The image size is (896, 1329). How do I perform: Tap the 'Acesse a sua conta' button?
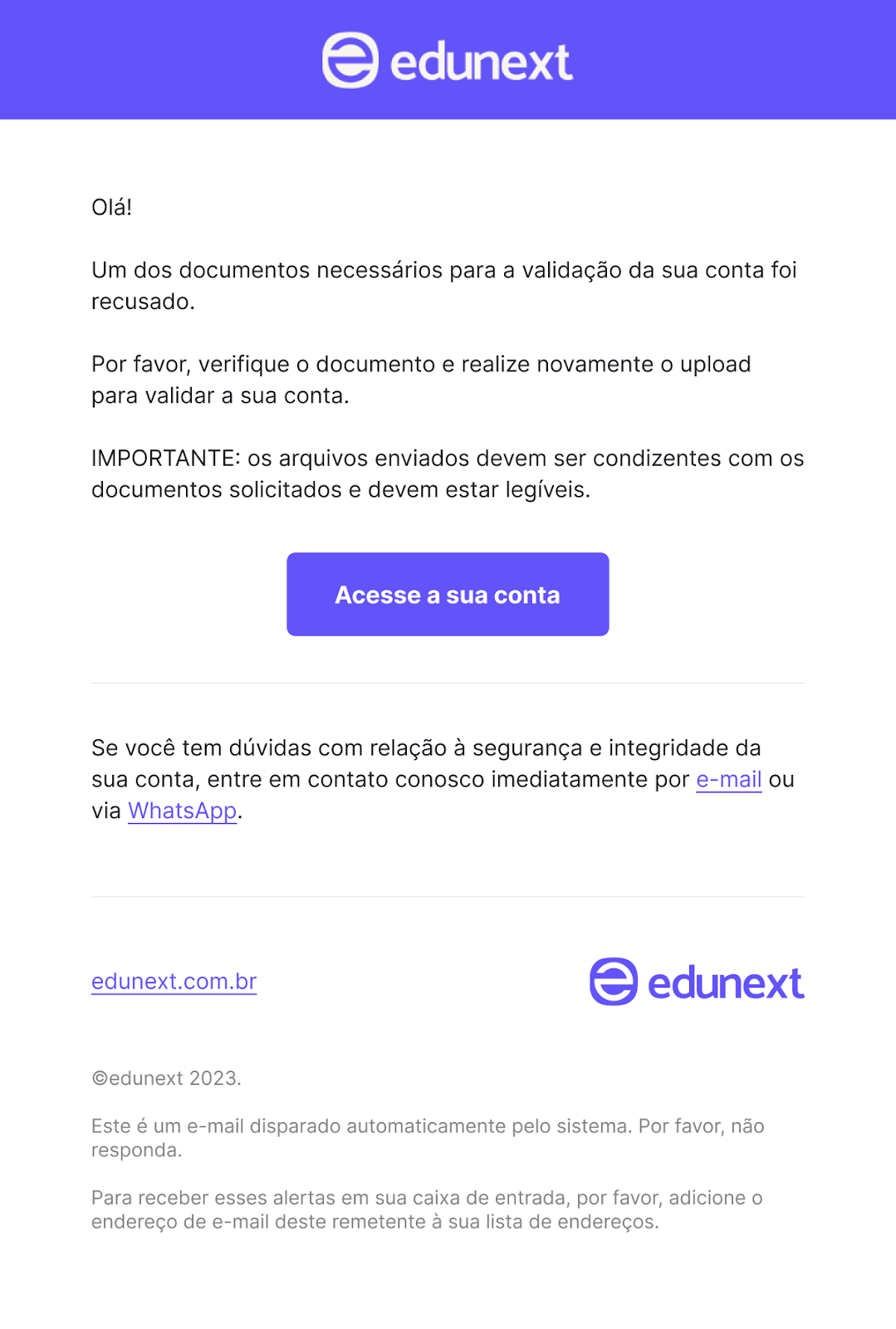[448, 595]
